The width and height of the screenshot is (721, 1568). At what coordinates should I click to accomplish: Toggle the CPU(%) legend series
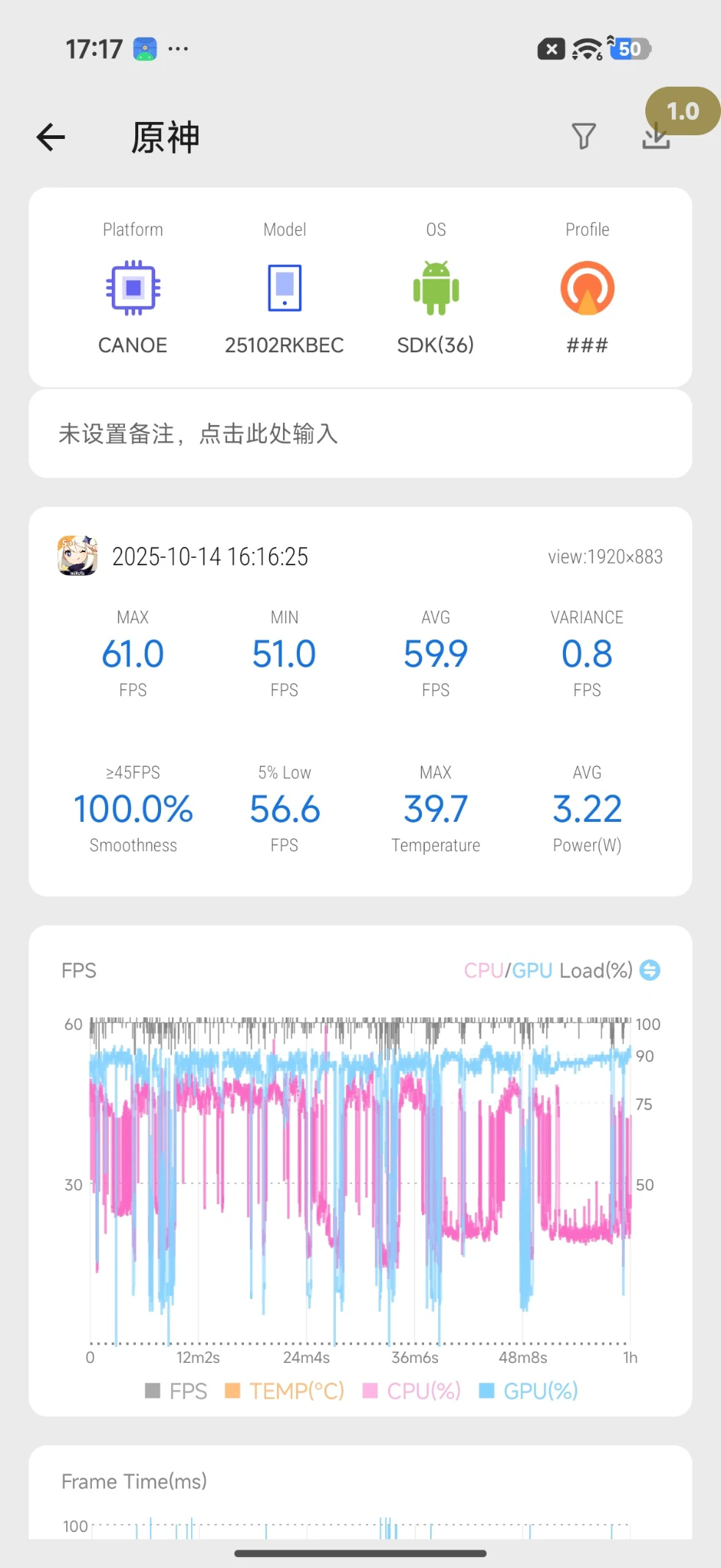[412, 1391]
